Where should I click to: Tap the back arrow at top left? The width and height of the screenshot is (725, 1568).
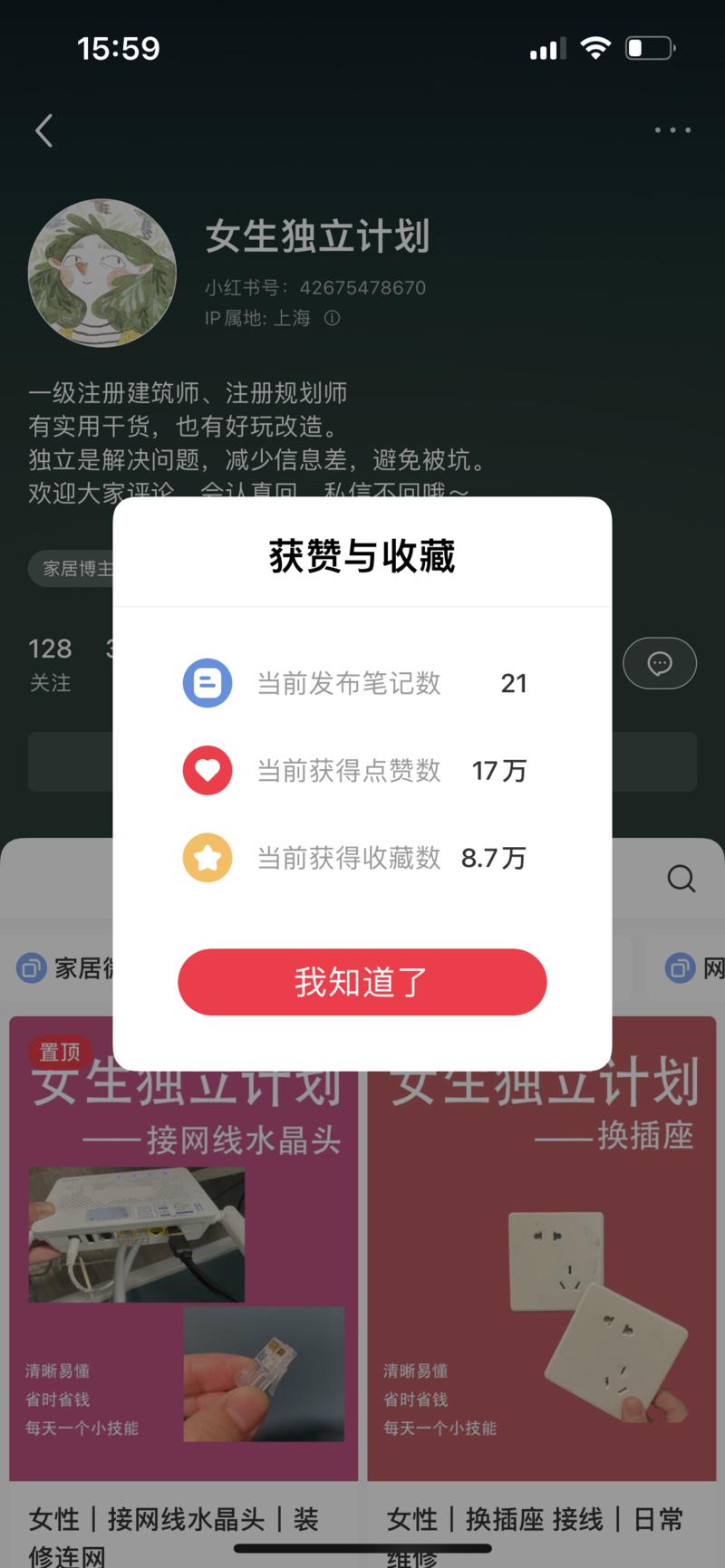pyautogui.click(x=43, y=130)
